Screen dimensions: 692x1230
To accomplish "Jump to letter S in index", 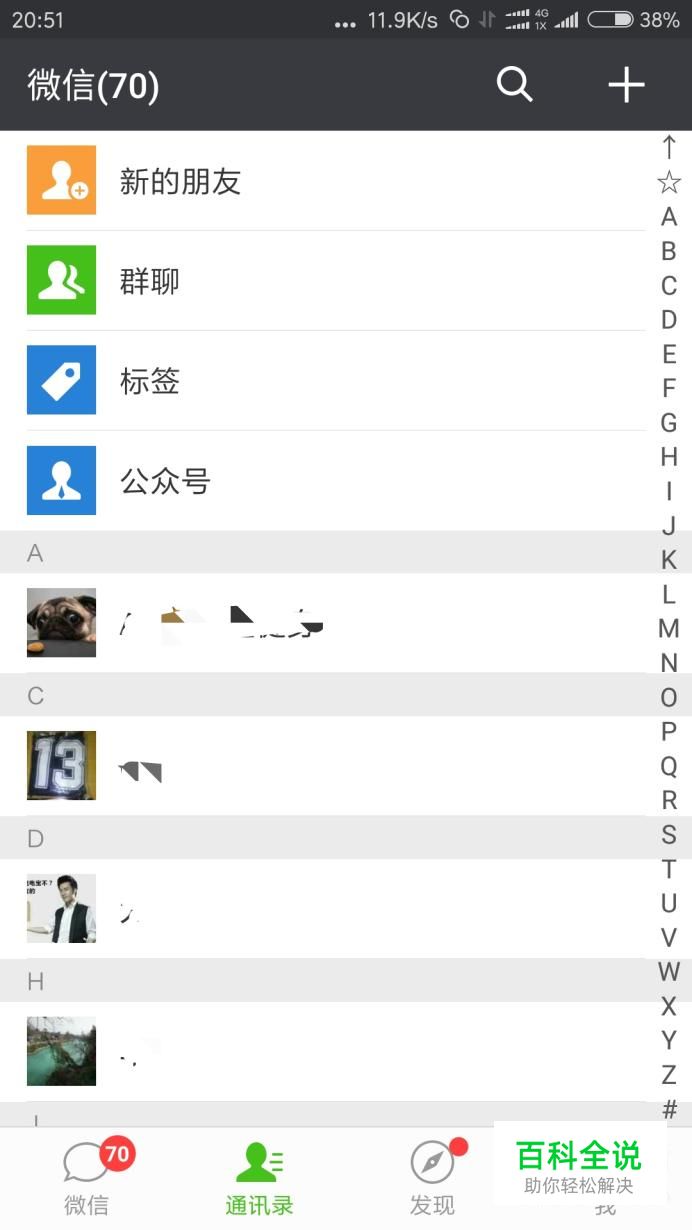I will click(x=669, y=835).
